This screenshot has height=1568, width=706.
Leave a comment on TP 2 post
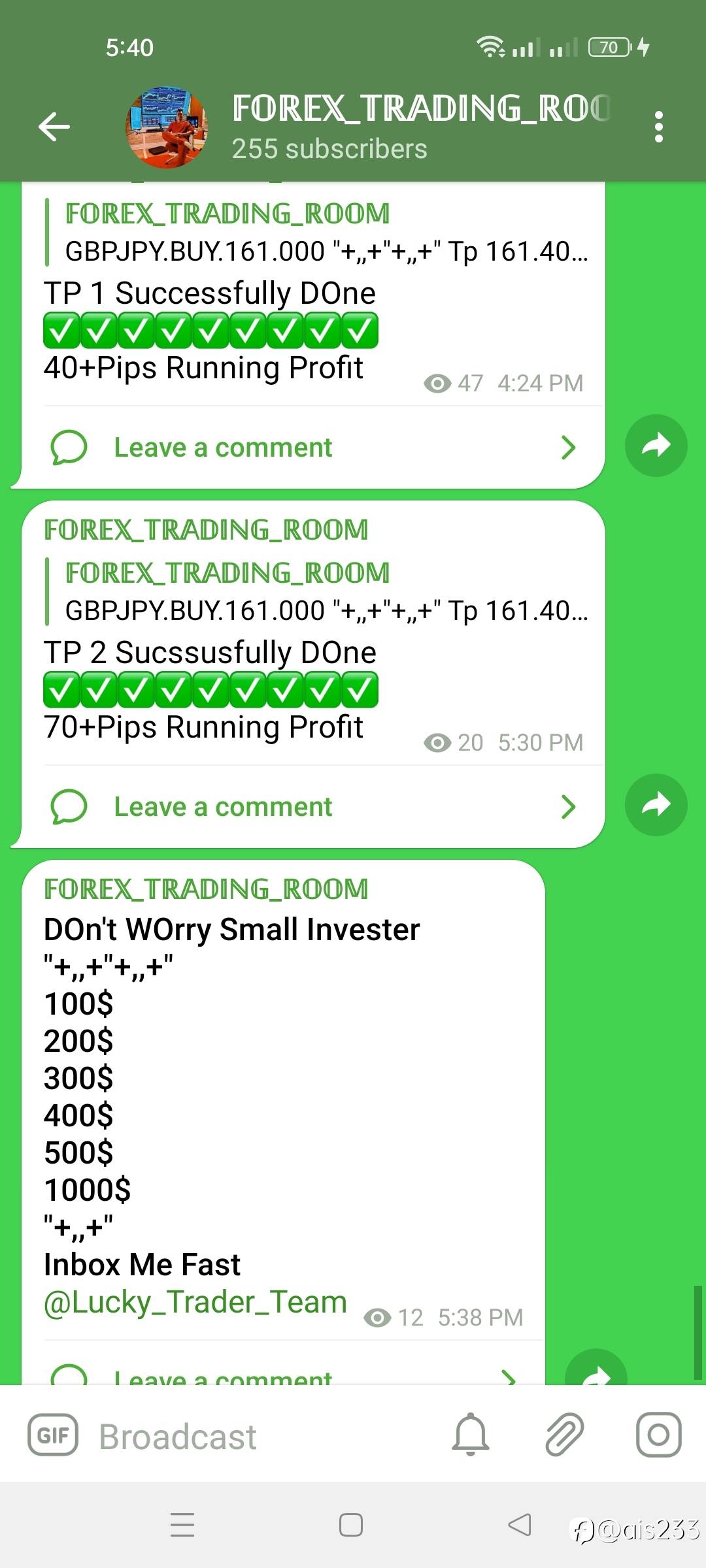[x=314, y=807]
